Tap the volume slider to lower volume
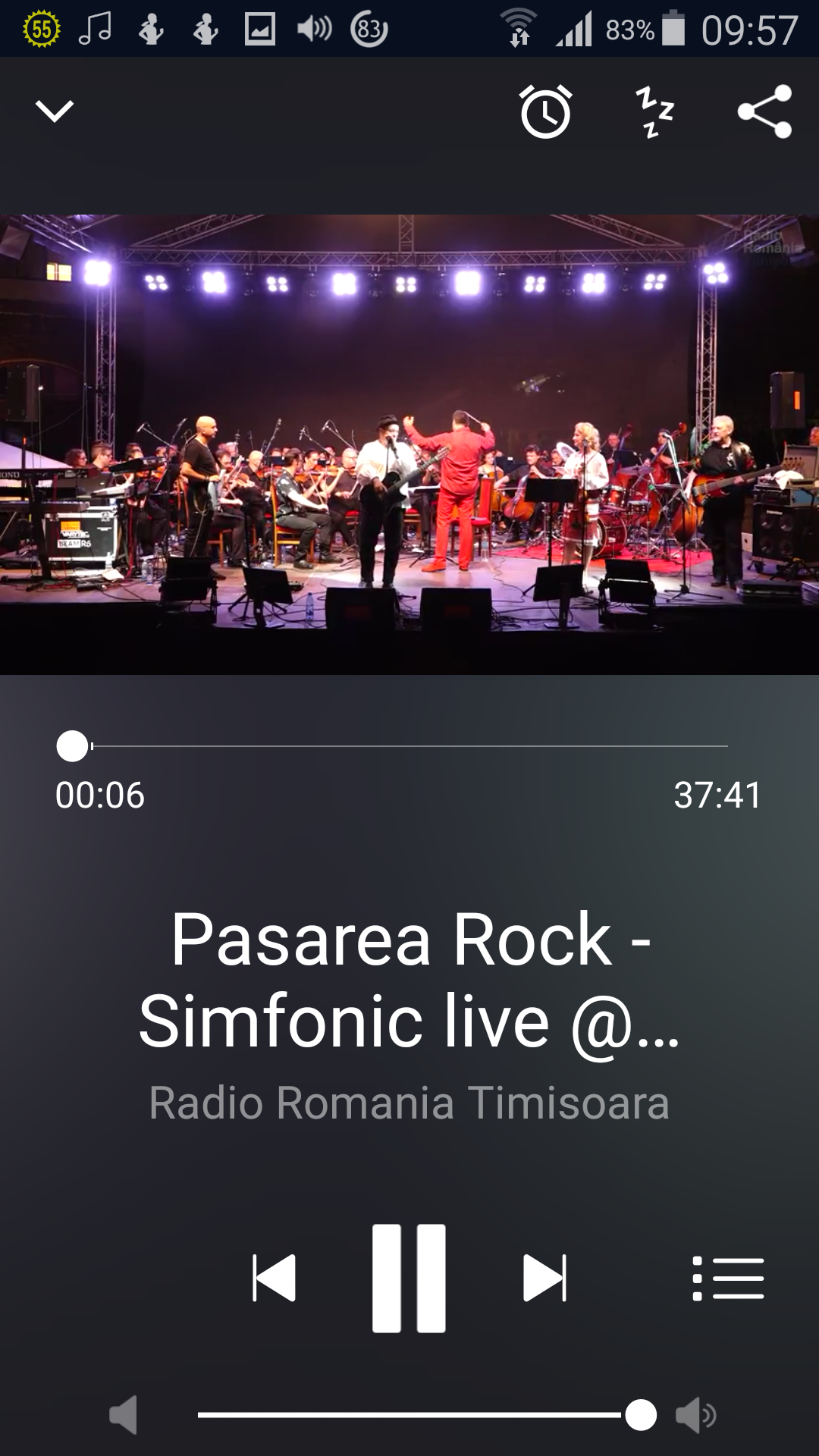 pos(341,1415)
